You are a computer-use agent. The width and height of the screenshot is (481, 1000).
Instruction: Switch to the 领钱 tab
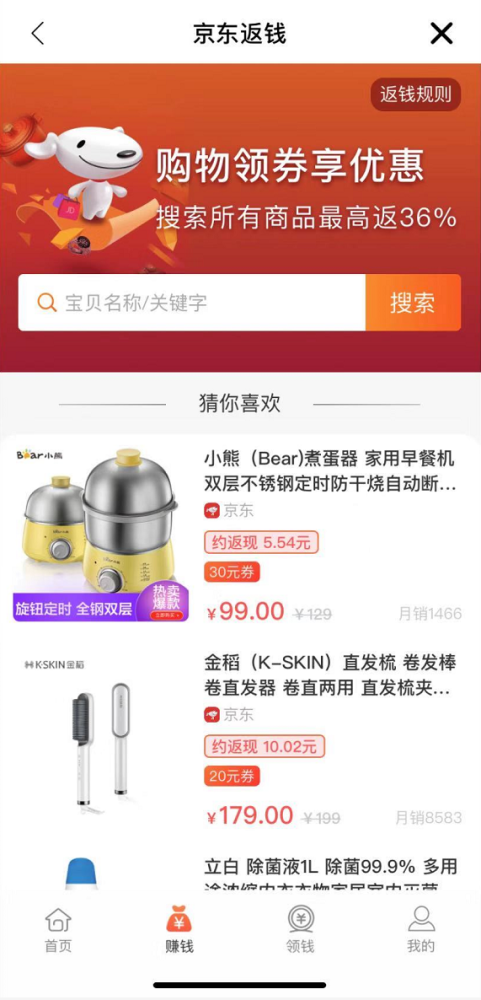click(300, 930)
